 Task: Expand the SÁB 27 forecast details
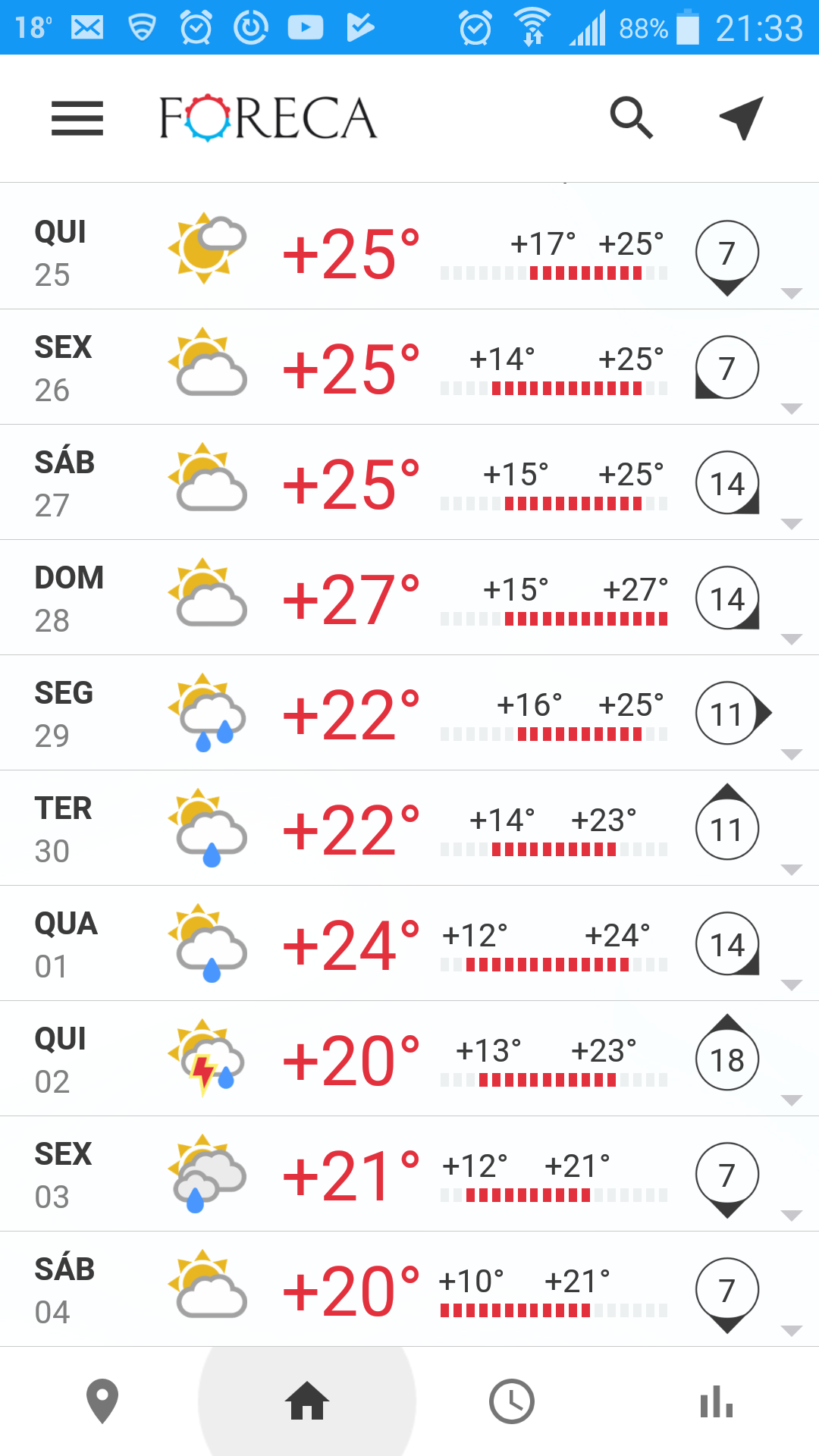[x=409, y=482]
